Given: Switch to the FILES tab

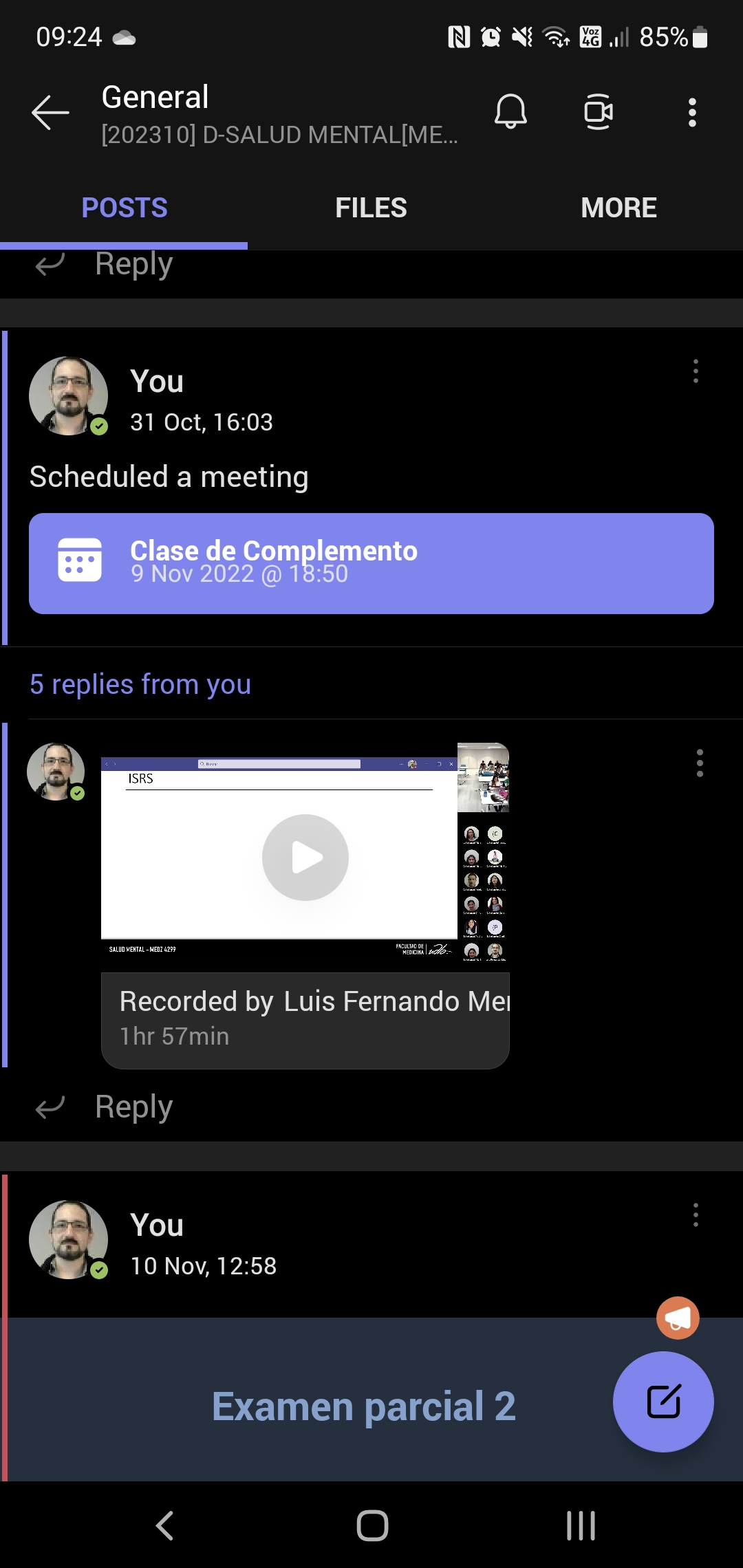Looking at the screenshot, I should pos(371,208).
